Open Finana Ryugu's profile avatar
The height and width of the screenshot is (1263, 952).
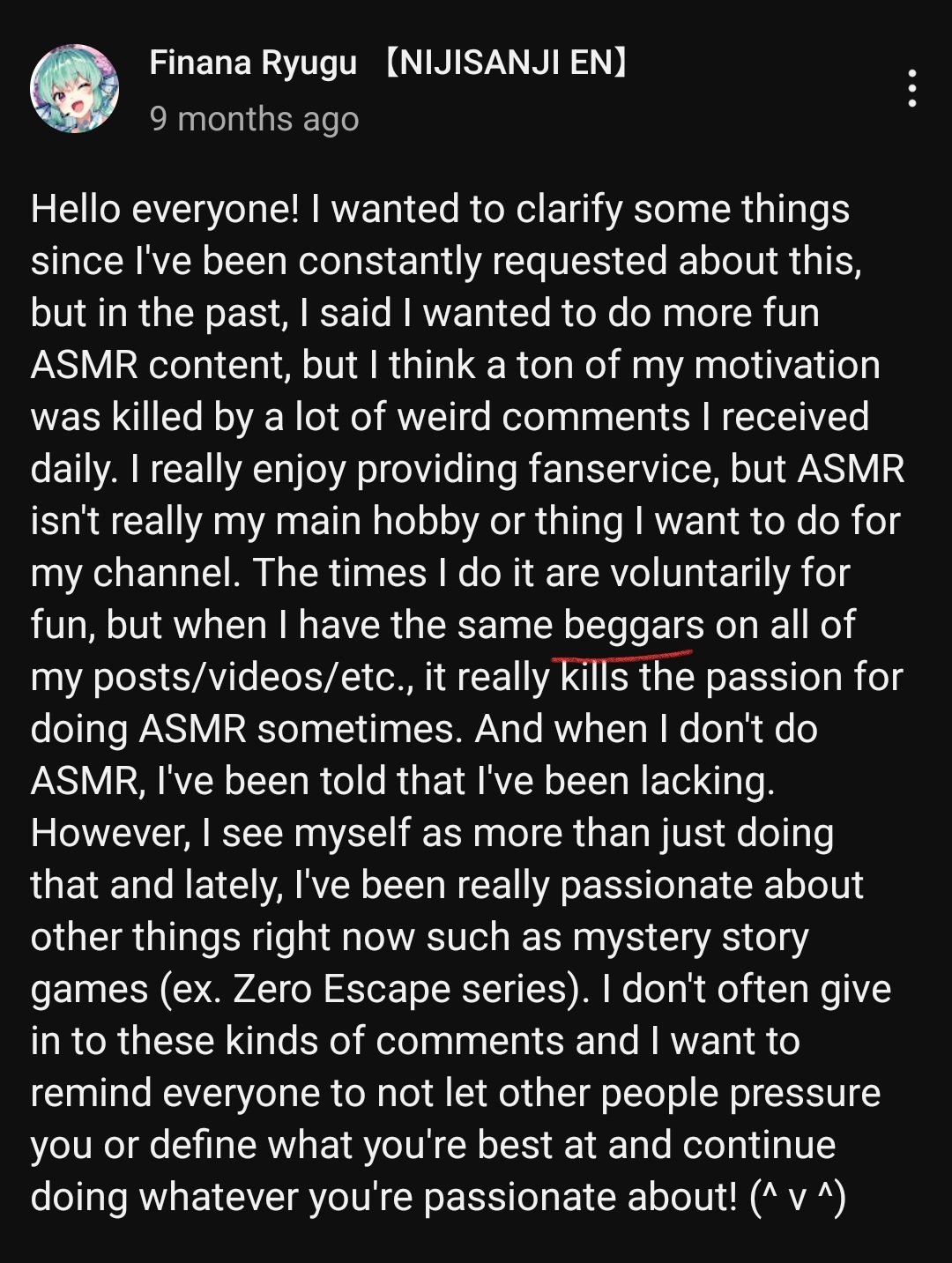[74, 89]
